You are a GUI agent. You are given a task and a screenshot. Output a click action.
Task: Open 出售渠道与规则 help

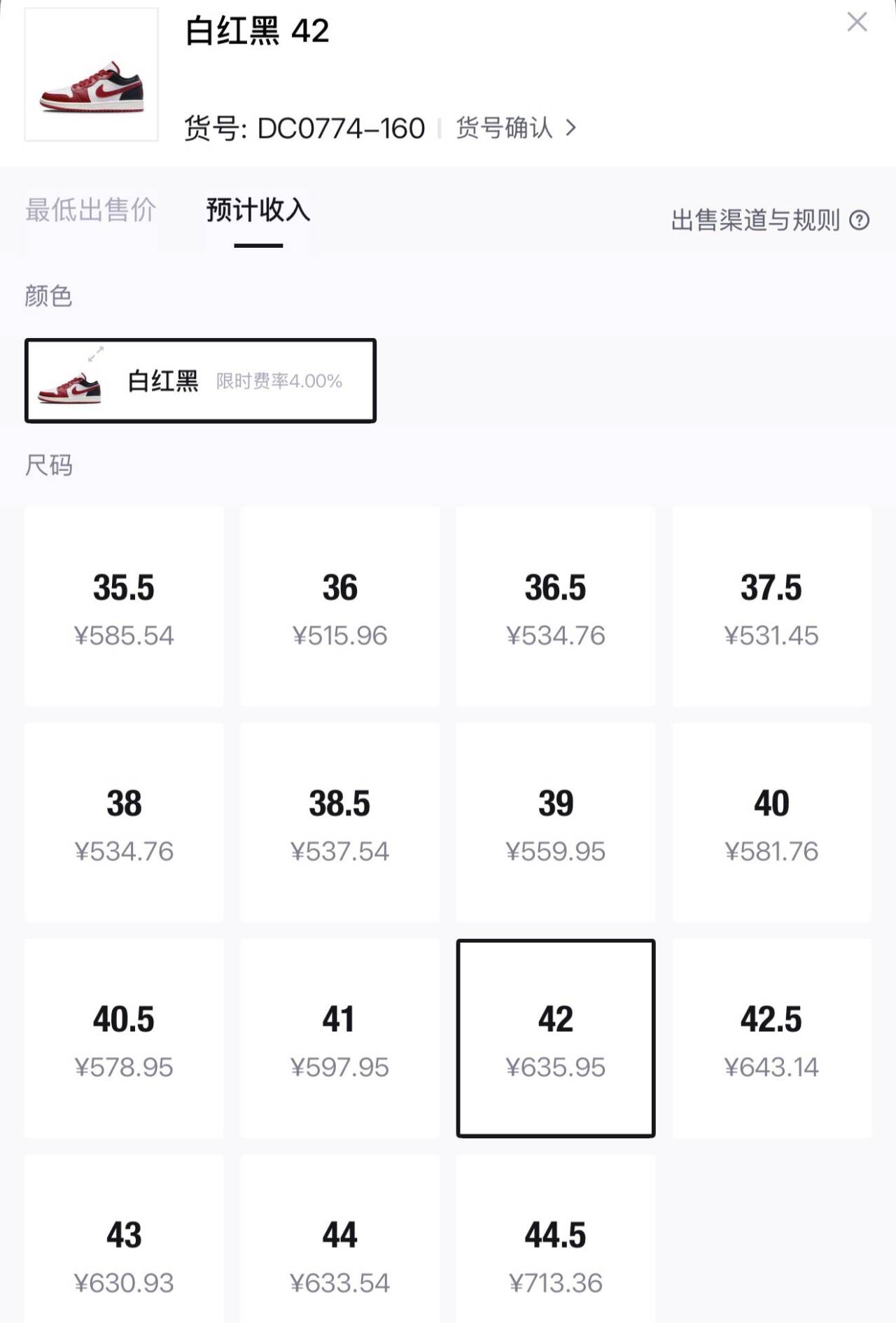tap(769, 220)
